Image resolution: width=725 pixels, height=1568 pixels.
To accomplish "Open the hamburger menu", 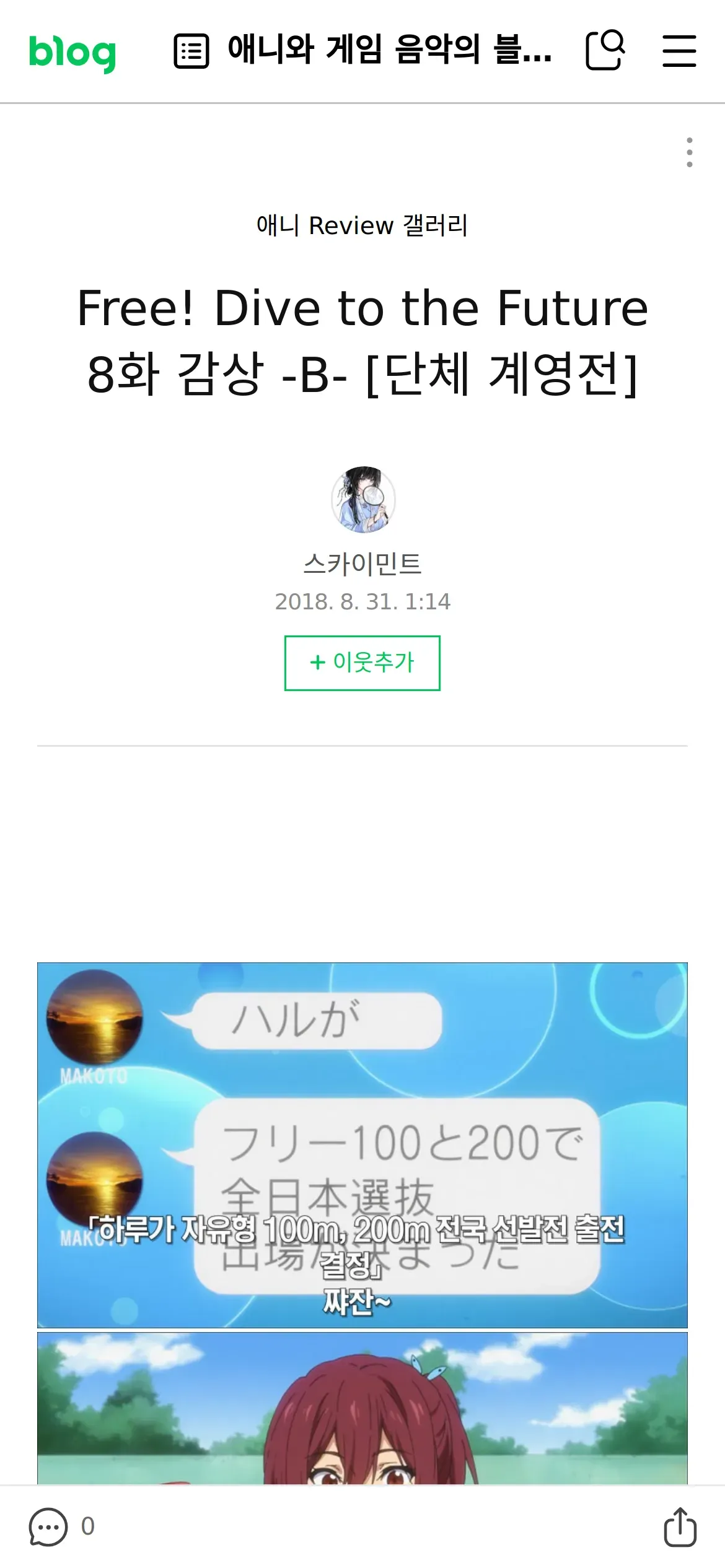I will click(679, 51).
